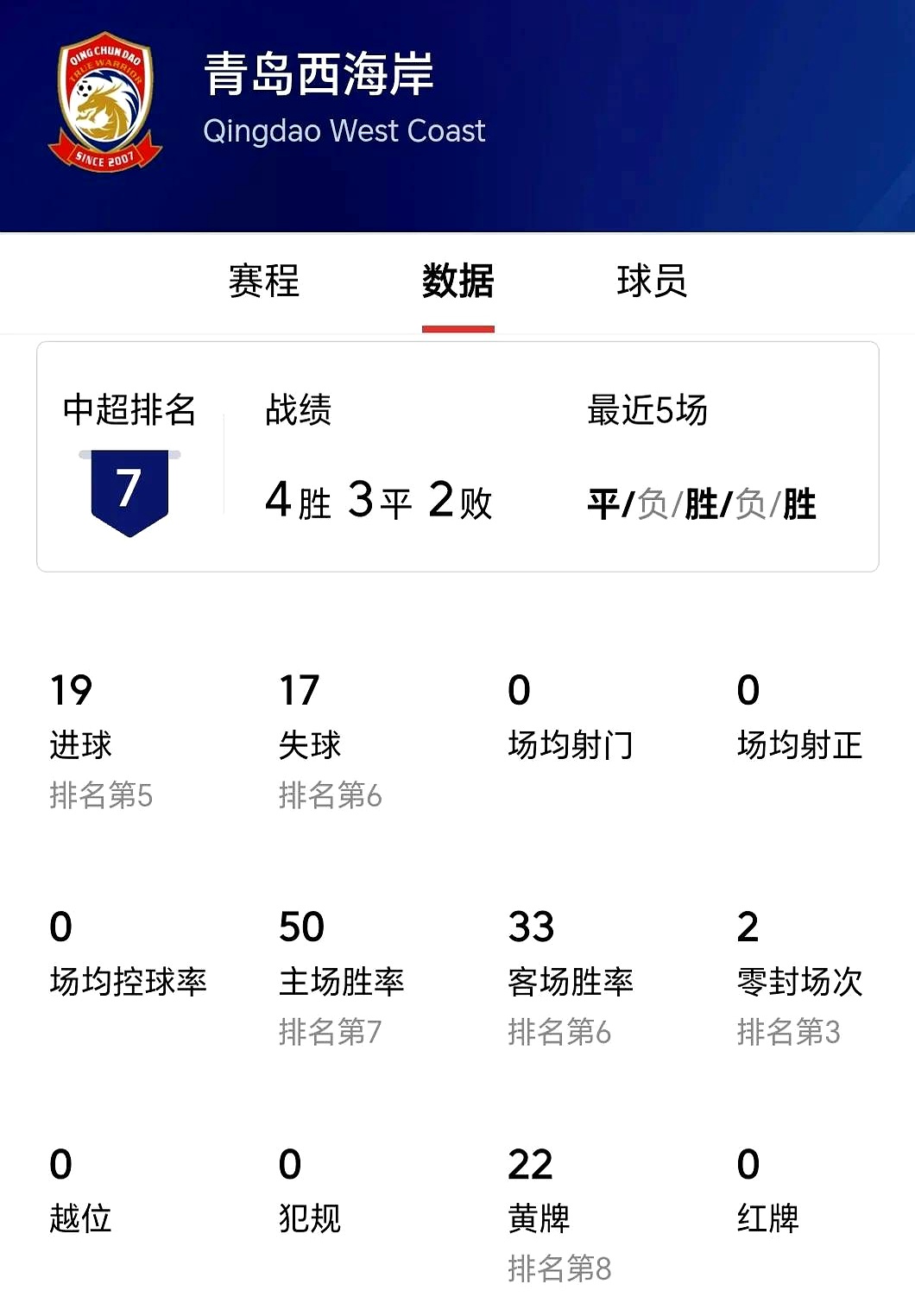This screenshot has height=1316, width=915.
Task: Click the blue 中超排名 rank badge showing 7
Action: (x=130, y=490)
